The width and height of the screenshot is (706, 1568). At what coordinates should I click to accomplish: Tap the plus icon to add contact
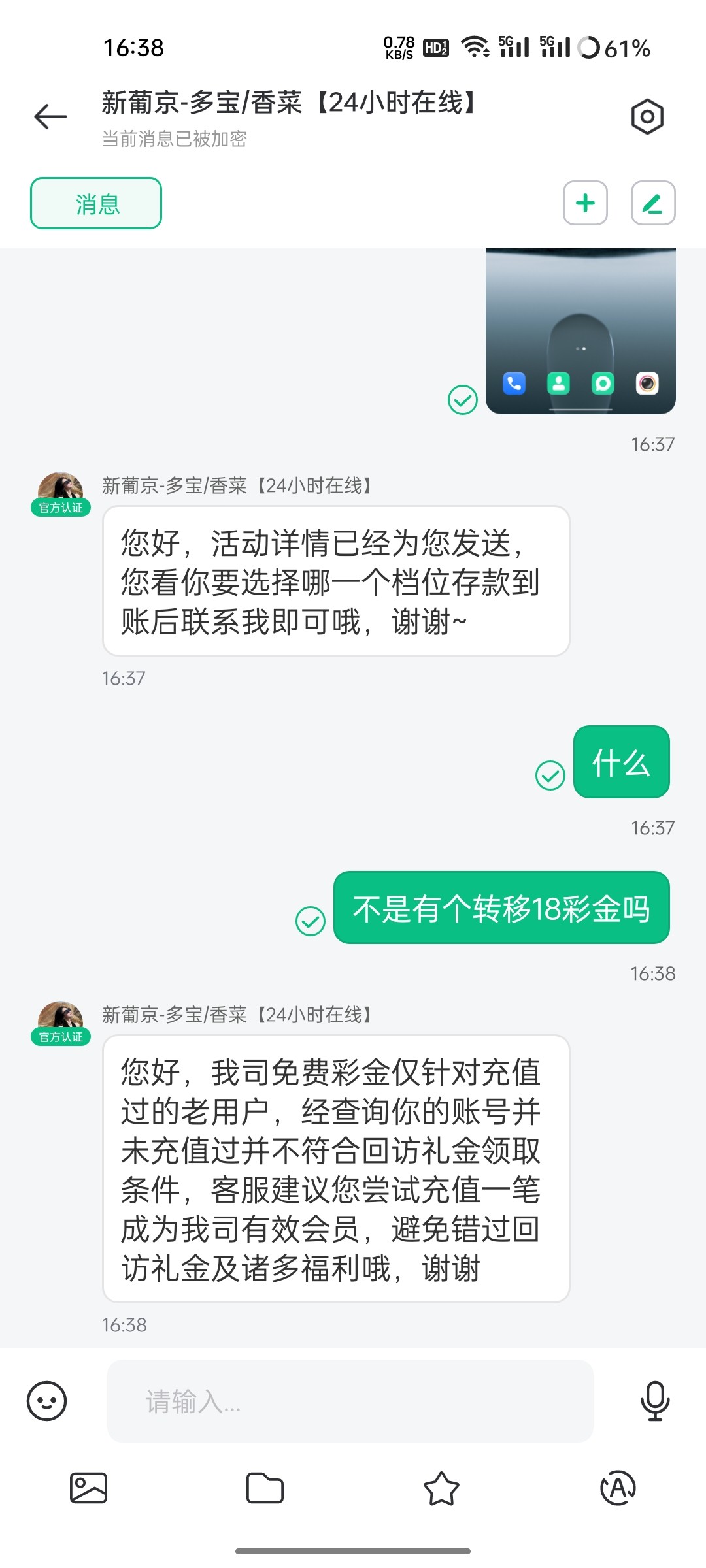[x=585, y=203]
